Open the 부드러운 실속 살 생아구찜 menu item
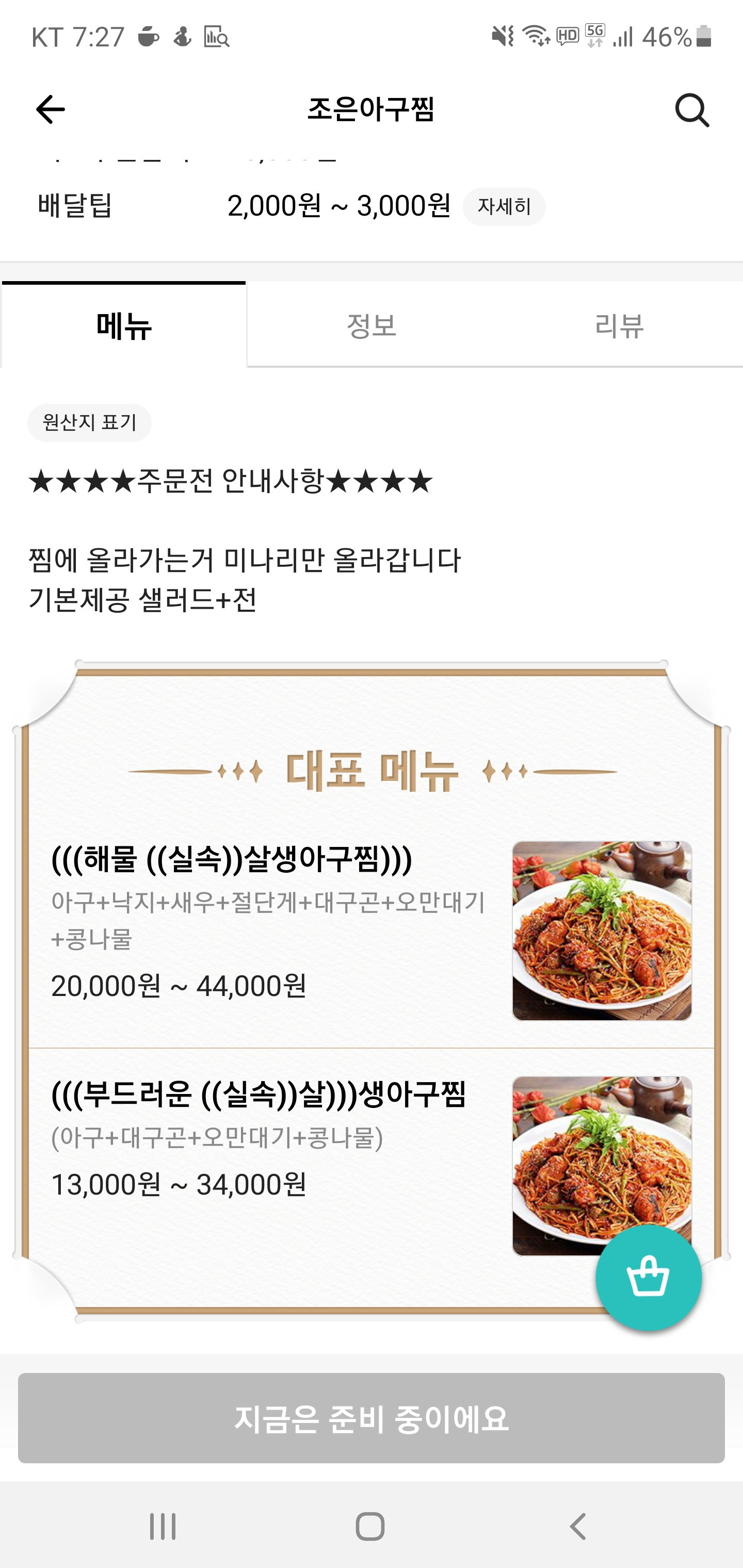The width and height of the screenshot is (743, 1568). [x=268, y=1138]
